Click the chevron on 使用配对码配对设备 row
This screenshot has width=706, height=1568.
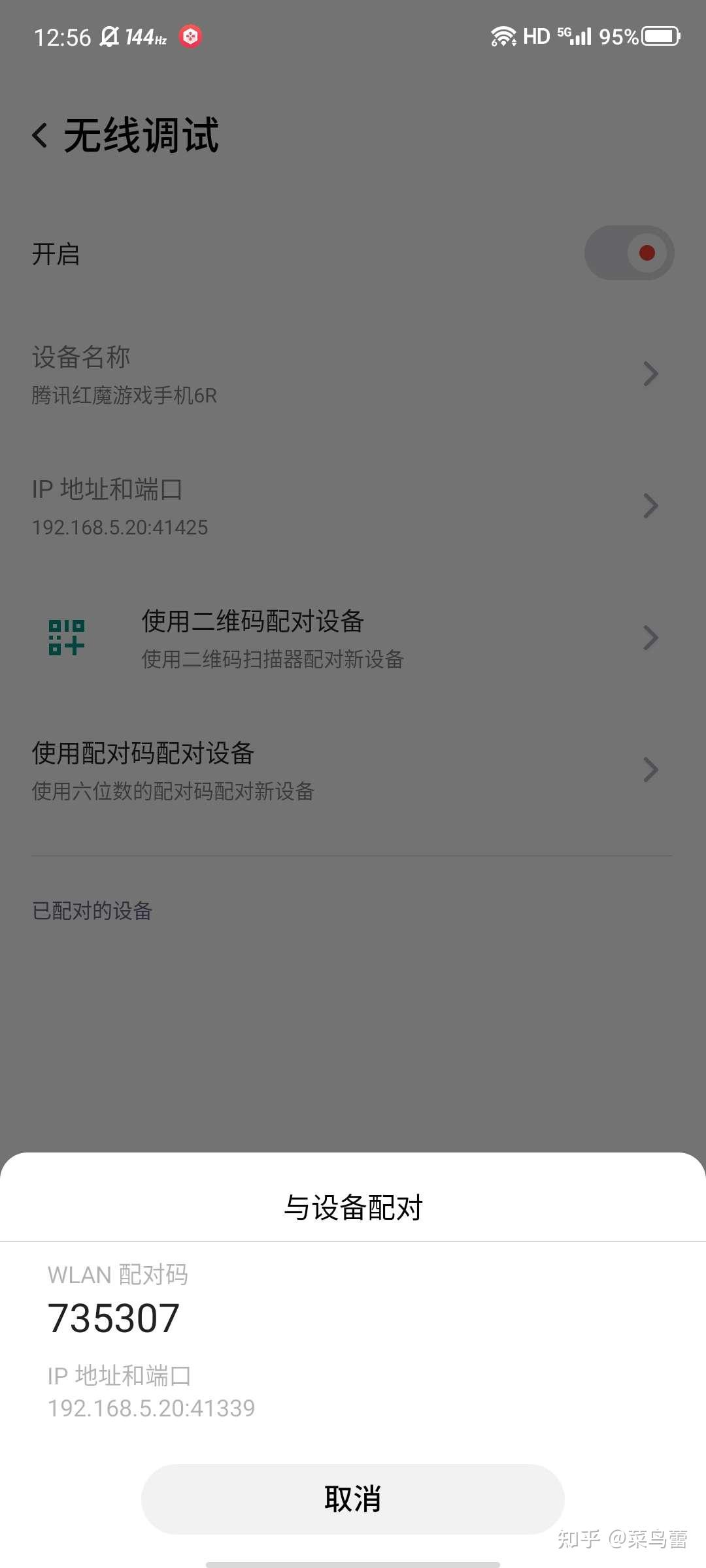[x=650, y=770]
